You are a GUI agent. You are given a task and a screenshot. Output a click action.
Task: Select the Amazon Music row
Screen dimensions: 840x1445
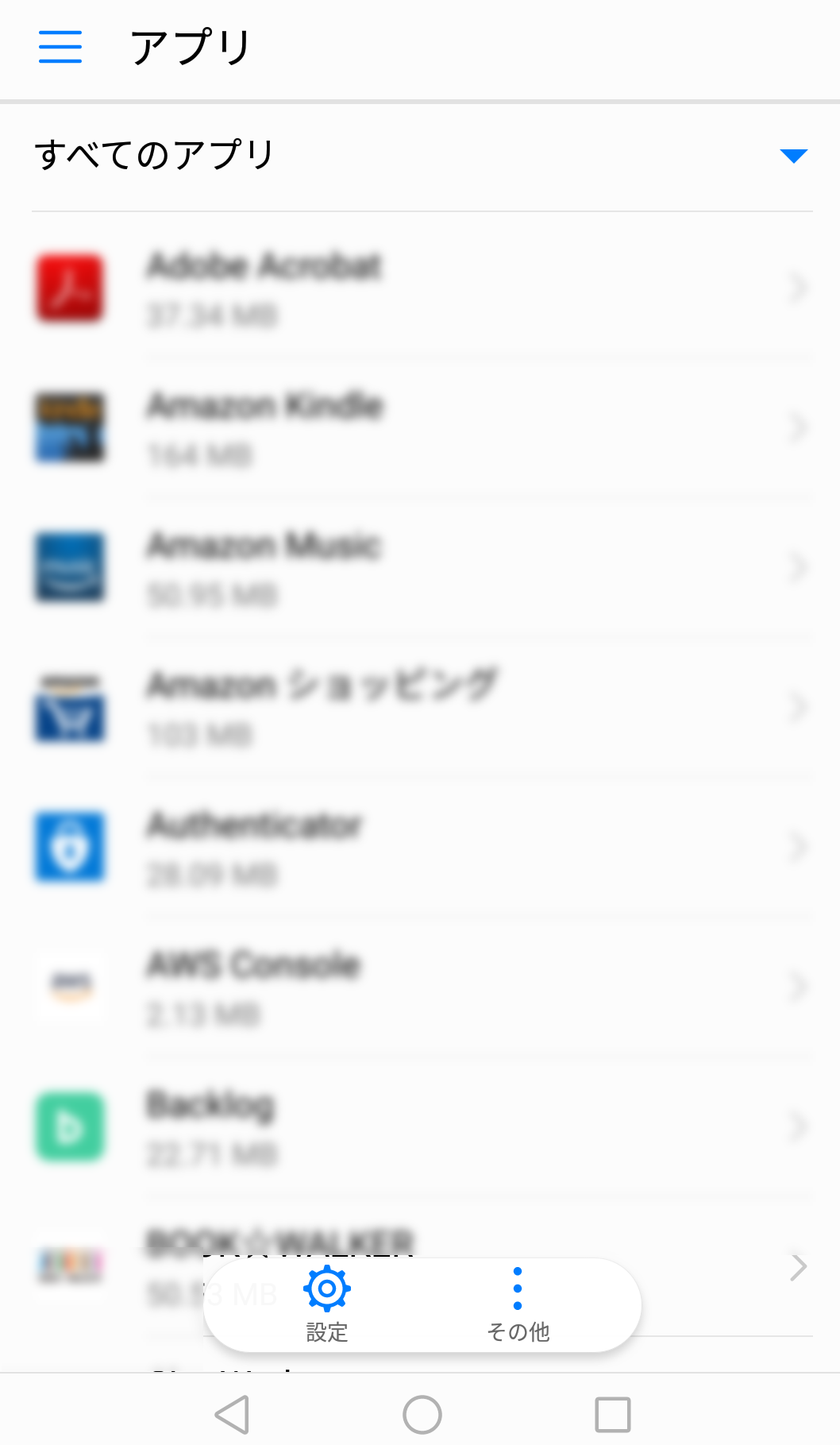click(x=421, y=567)
